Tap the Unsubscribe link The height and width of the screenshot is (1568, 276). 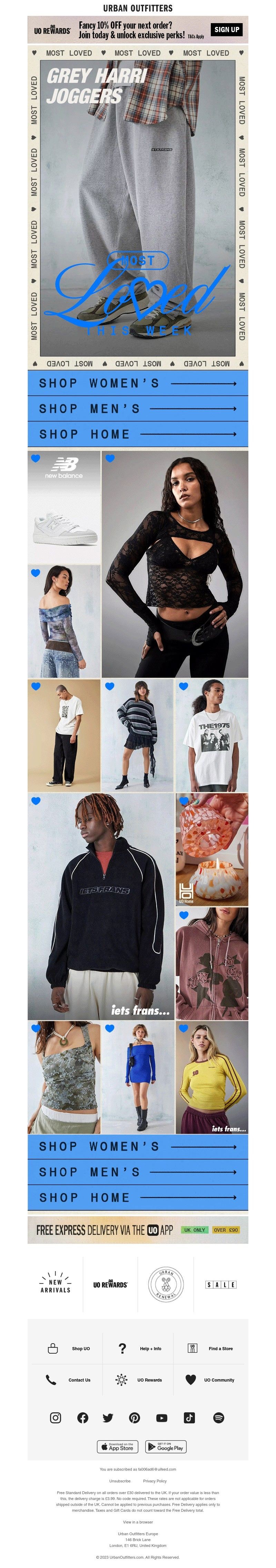120,1481
